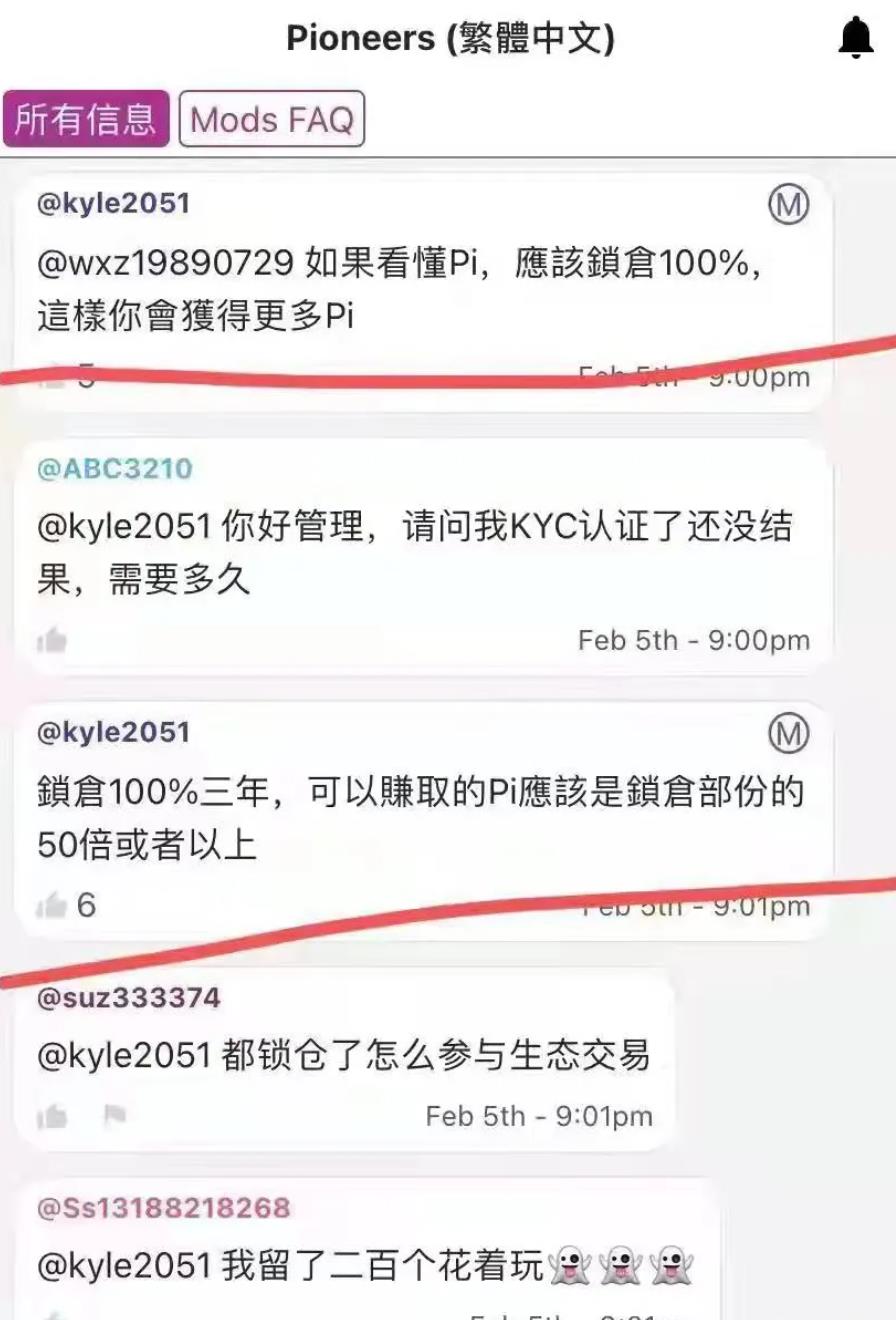This screenshot has height=1320, width=896.
Task: Open the profile of @Ss13188218268
Action: [163, 1207]
